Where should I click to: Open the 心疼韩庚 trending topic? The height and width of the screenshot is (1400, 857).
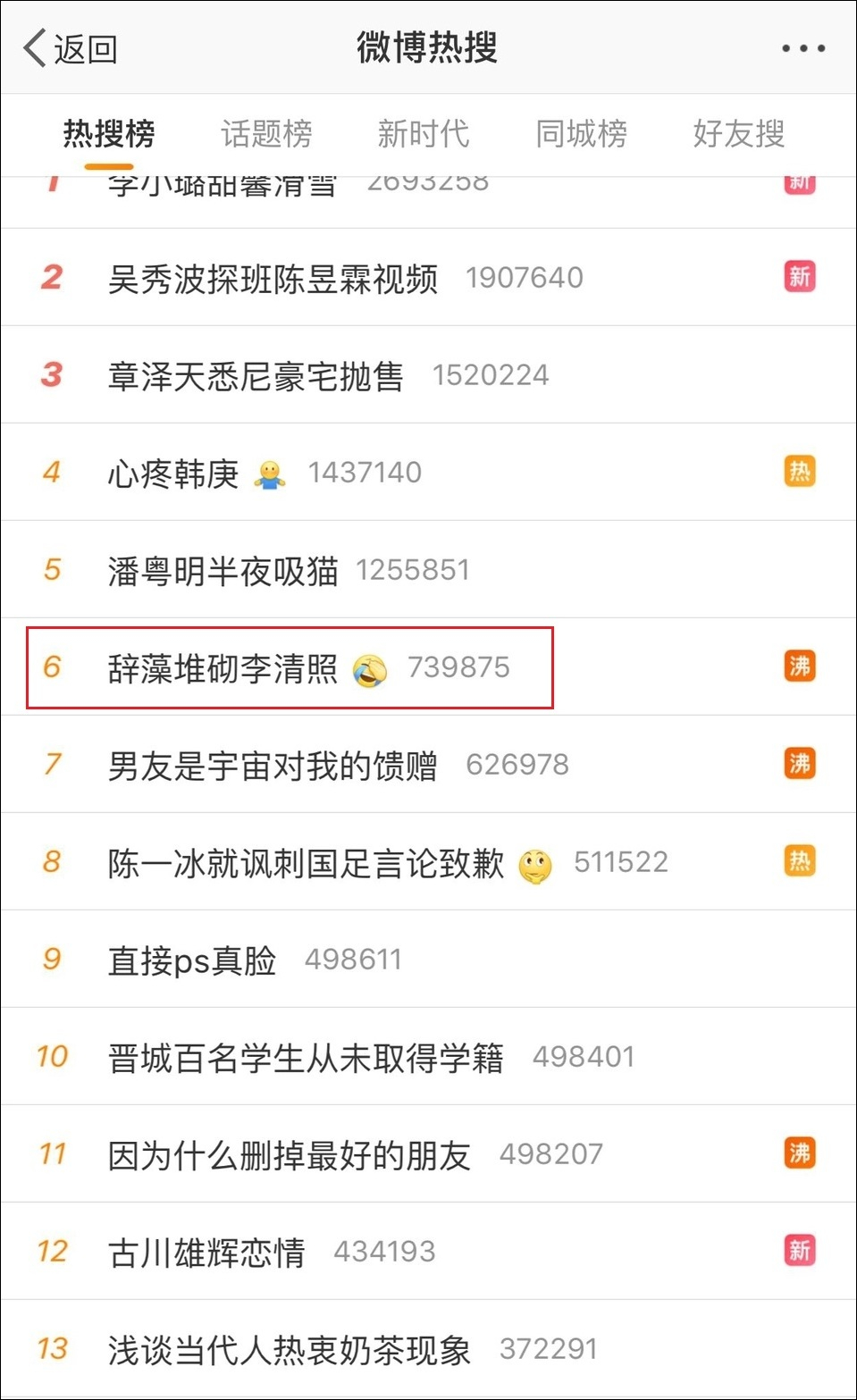(173, 474)
